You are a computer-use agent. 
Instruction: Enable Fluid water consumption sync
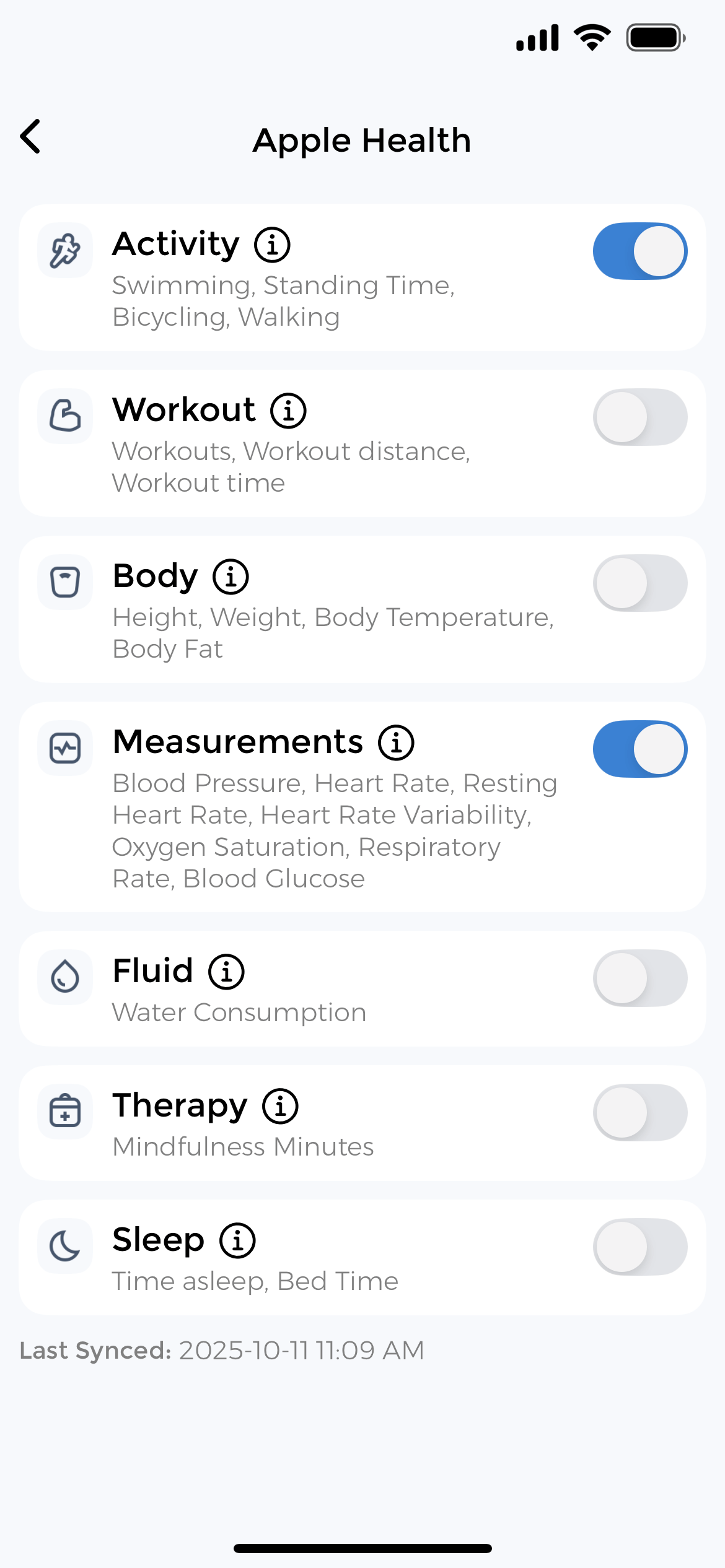[639, 978]
